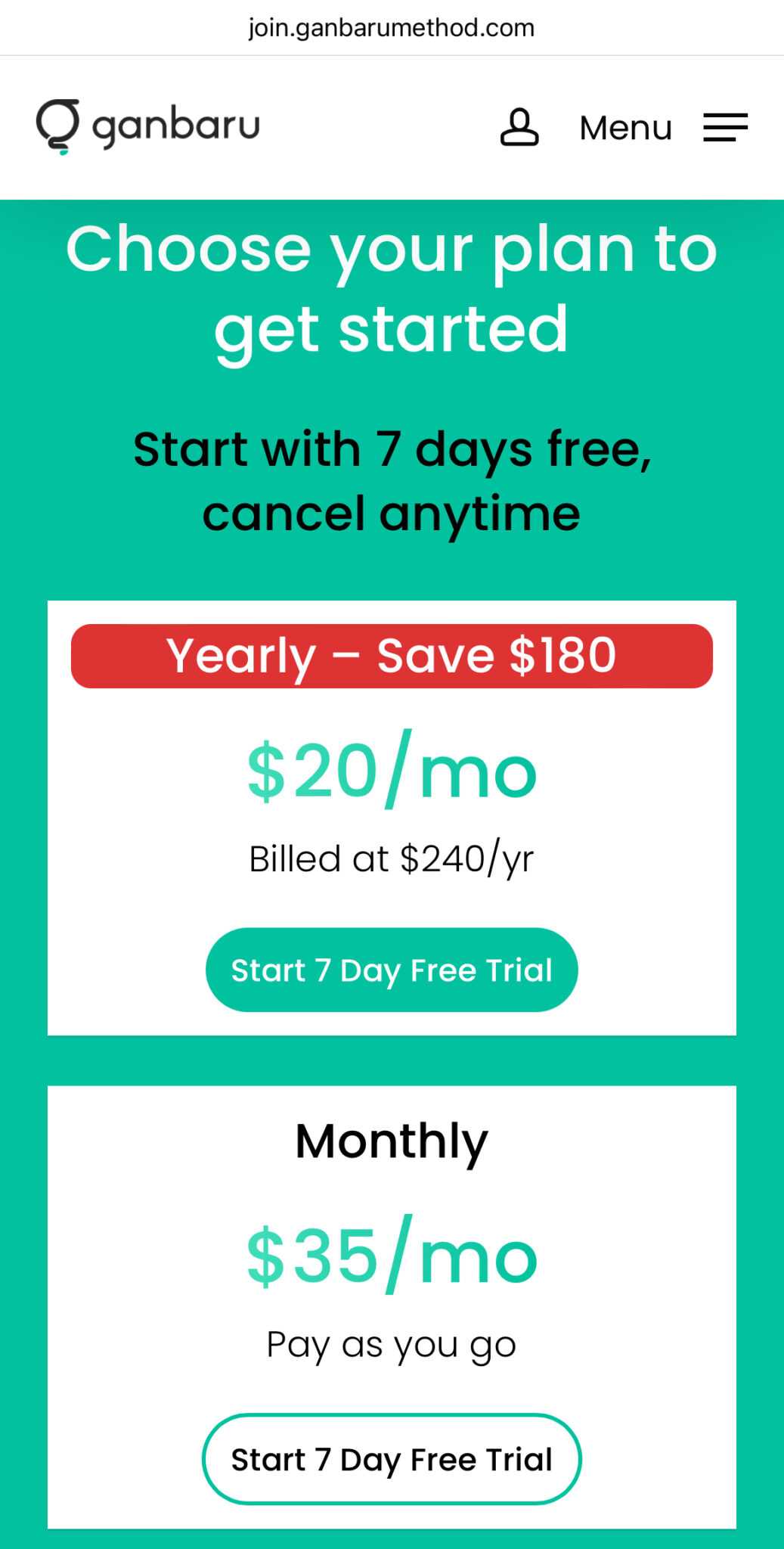
Task: Open the user account icon
Action: [519, 127]
